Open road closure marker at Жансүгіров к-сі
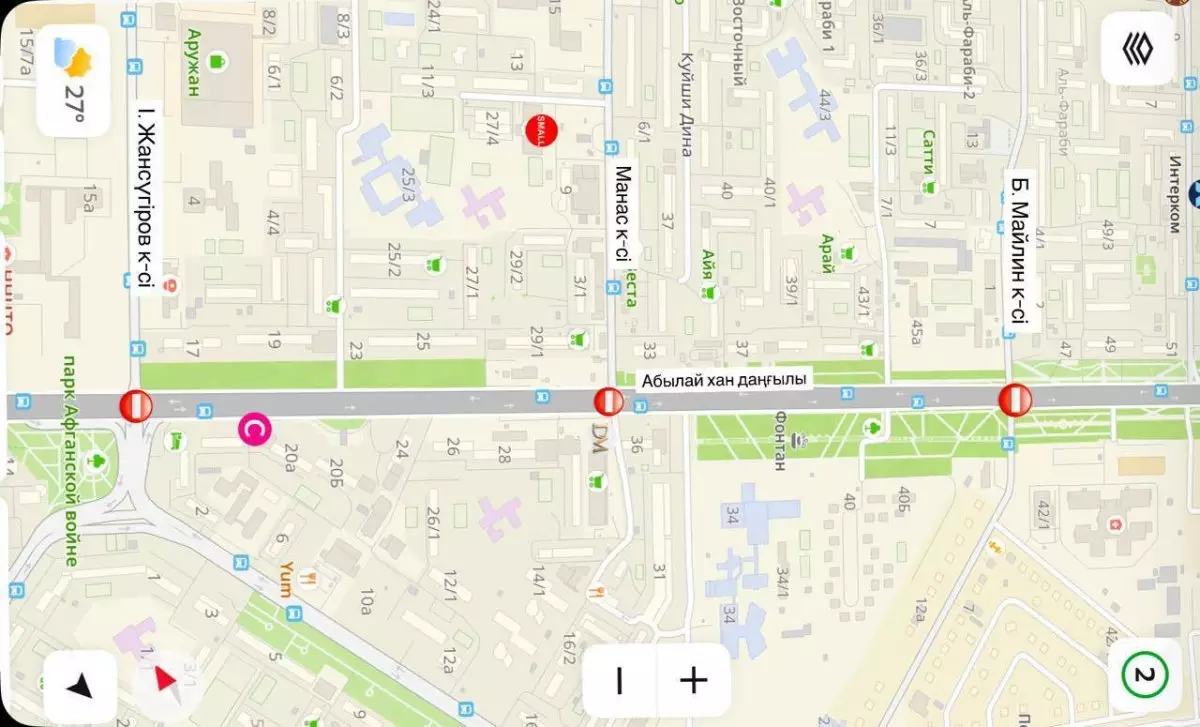 [135, 405]
